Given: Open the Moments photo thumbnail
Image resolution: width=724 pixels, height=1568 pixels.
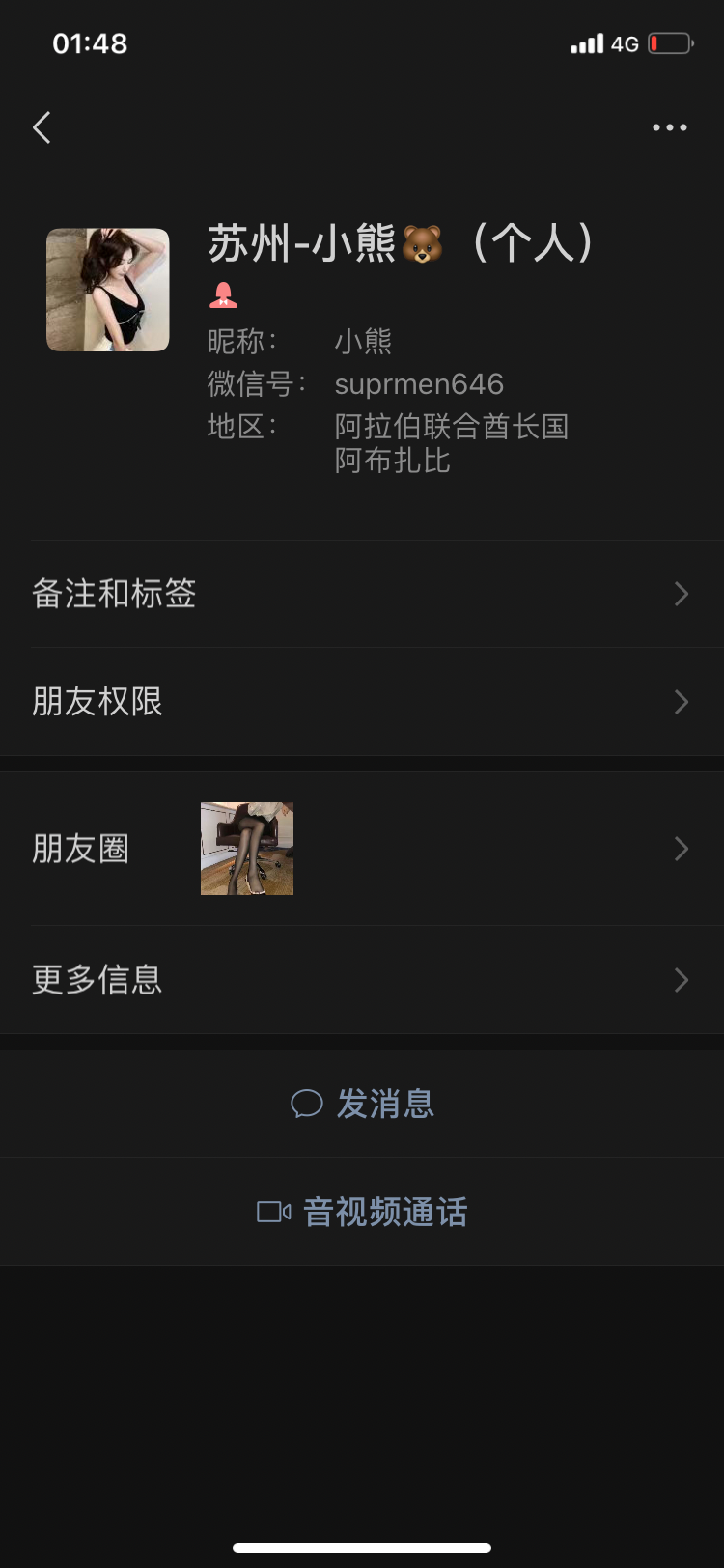Looking at the screenshot, I should pyautogui.click(x=246, y=849).
